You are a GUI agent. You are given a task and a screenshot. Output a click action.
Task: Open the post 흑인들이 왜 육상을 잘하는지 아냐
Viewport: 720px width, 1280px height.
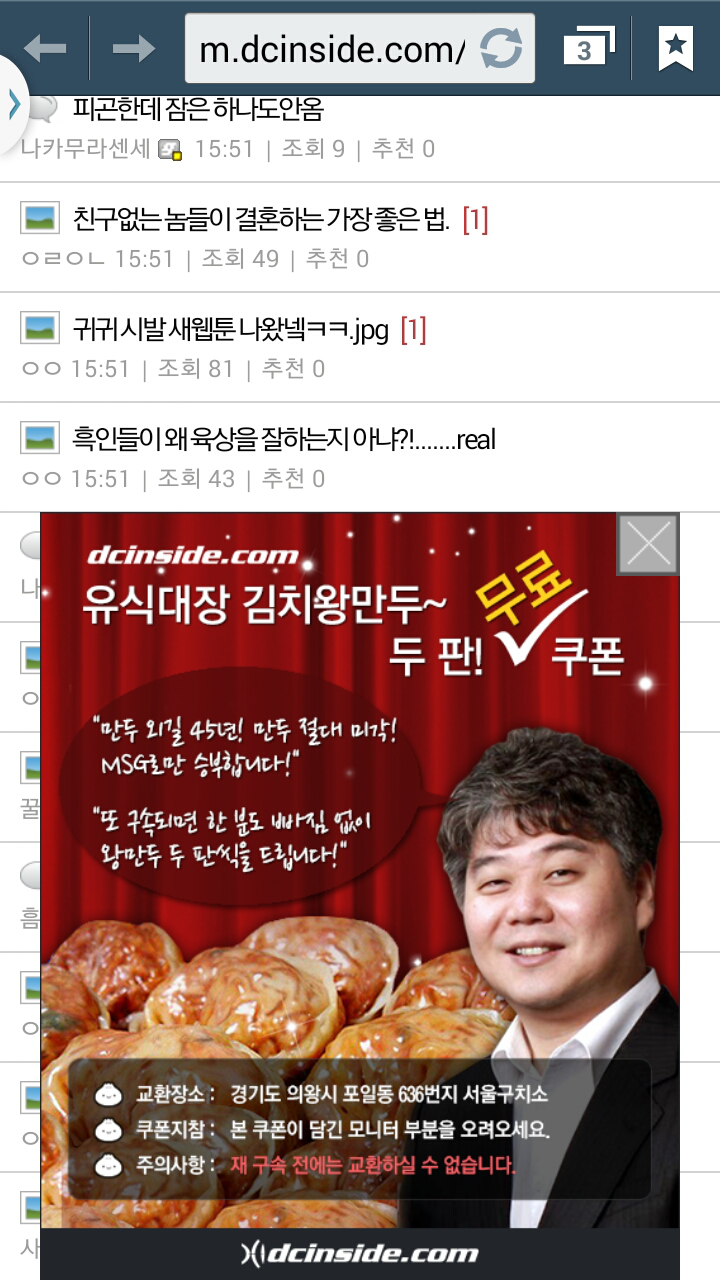(284, 438)
